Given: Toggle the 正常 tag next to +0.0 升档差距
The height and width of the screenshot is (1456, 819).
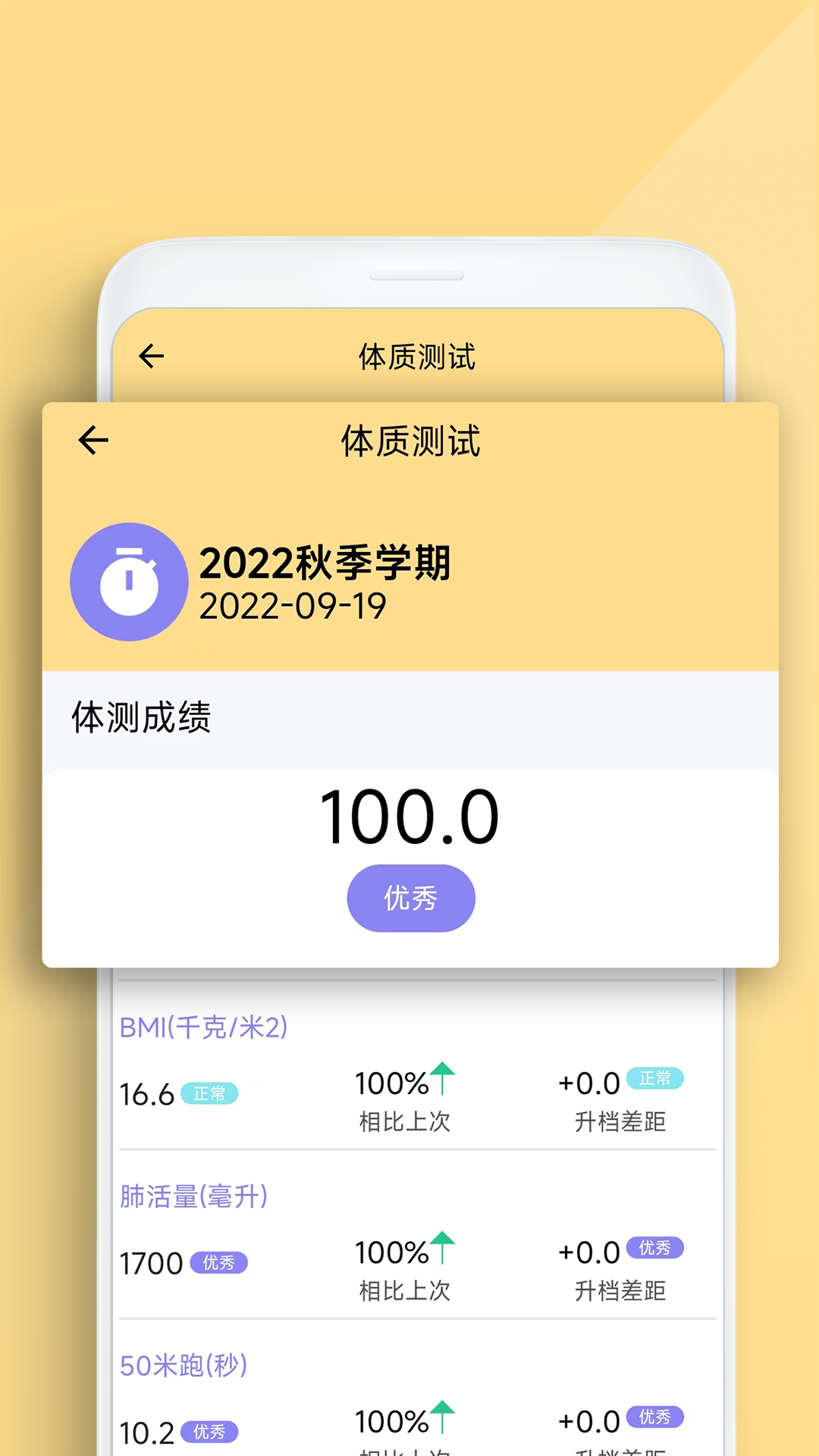Looking at the screenshot, I should 655,1077.
